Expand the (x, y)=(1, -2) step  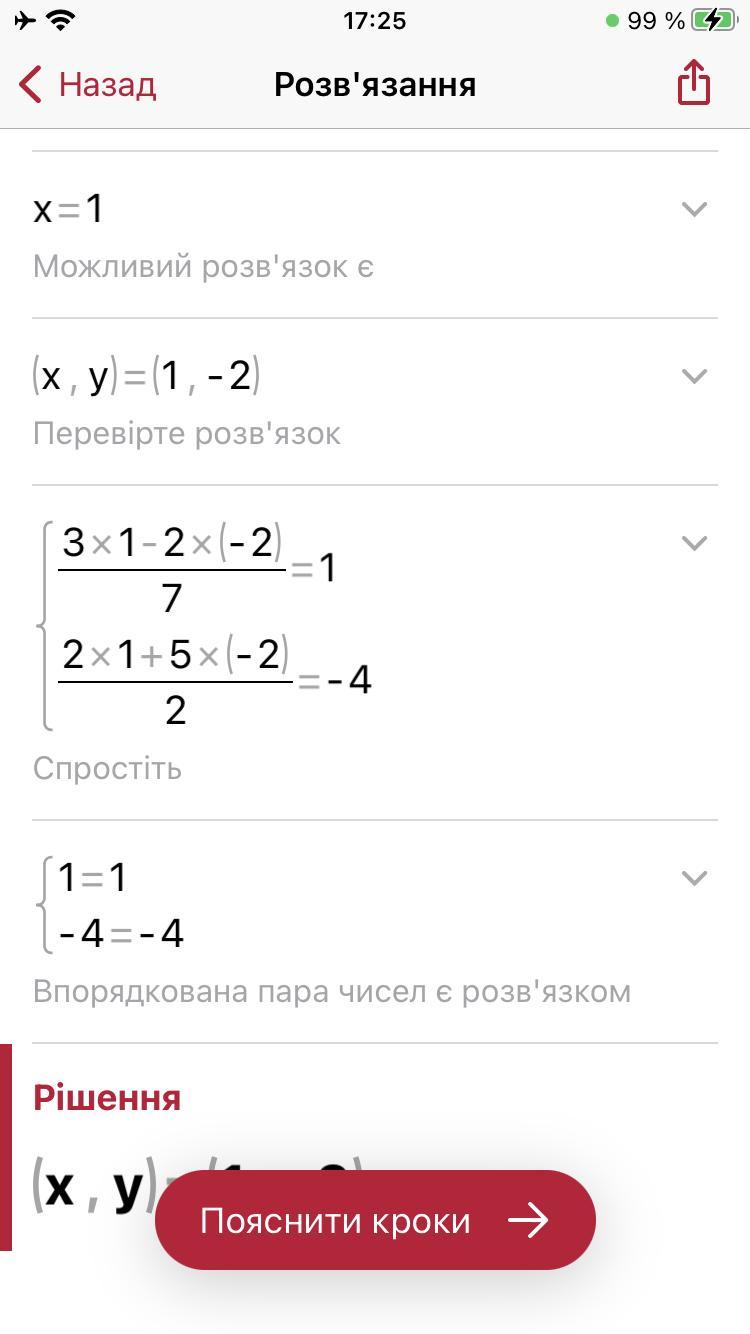coord(693,376)
